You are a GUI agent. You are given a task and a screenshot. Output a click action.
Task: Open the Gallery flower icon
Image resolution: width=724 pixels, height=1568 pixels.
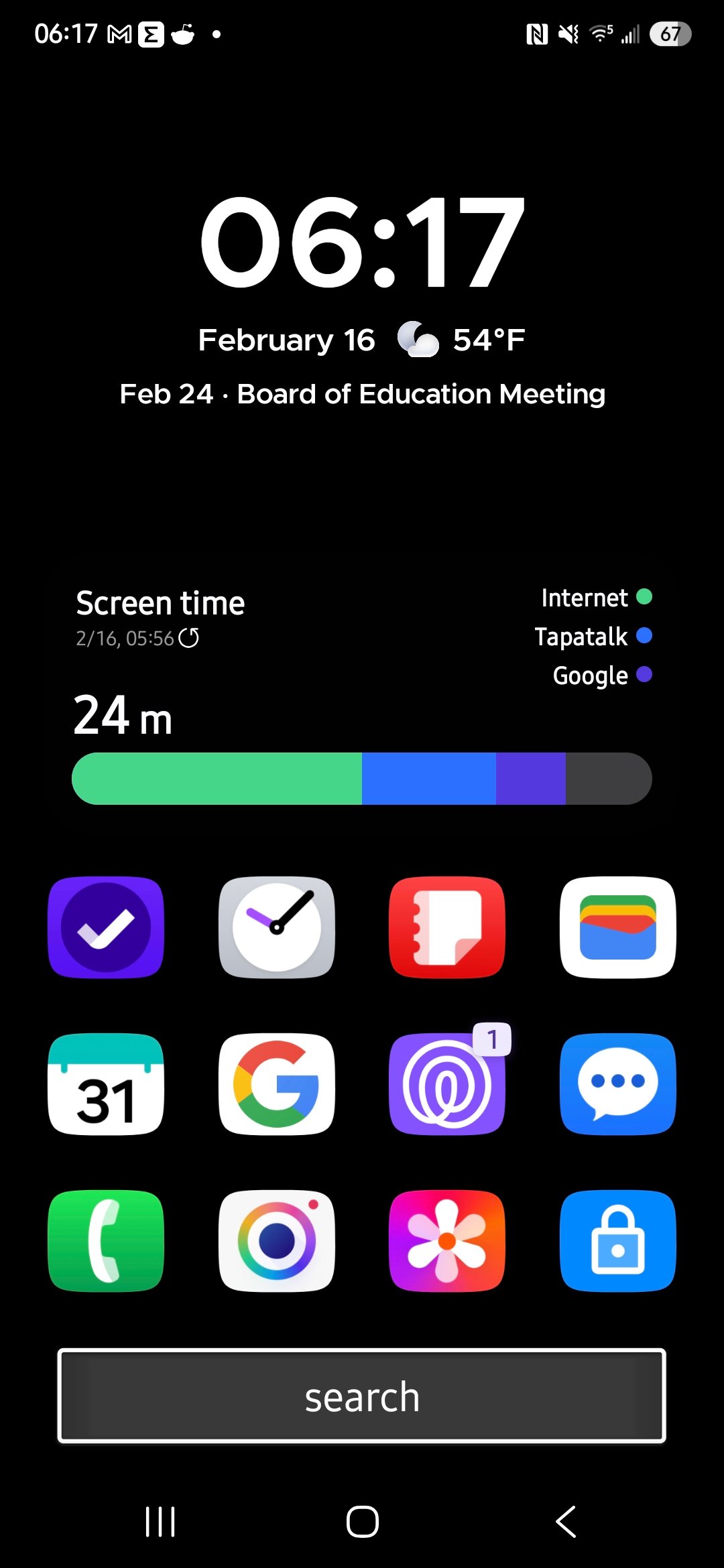[x=447, y=1241]
